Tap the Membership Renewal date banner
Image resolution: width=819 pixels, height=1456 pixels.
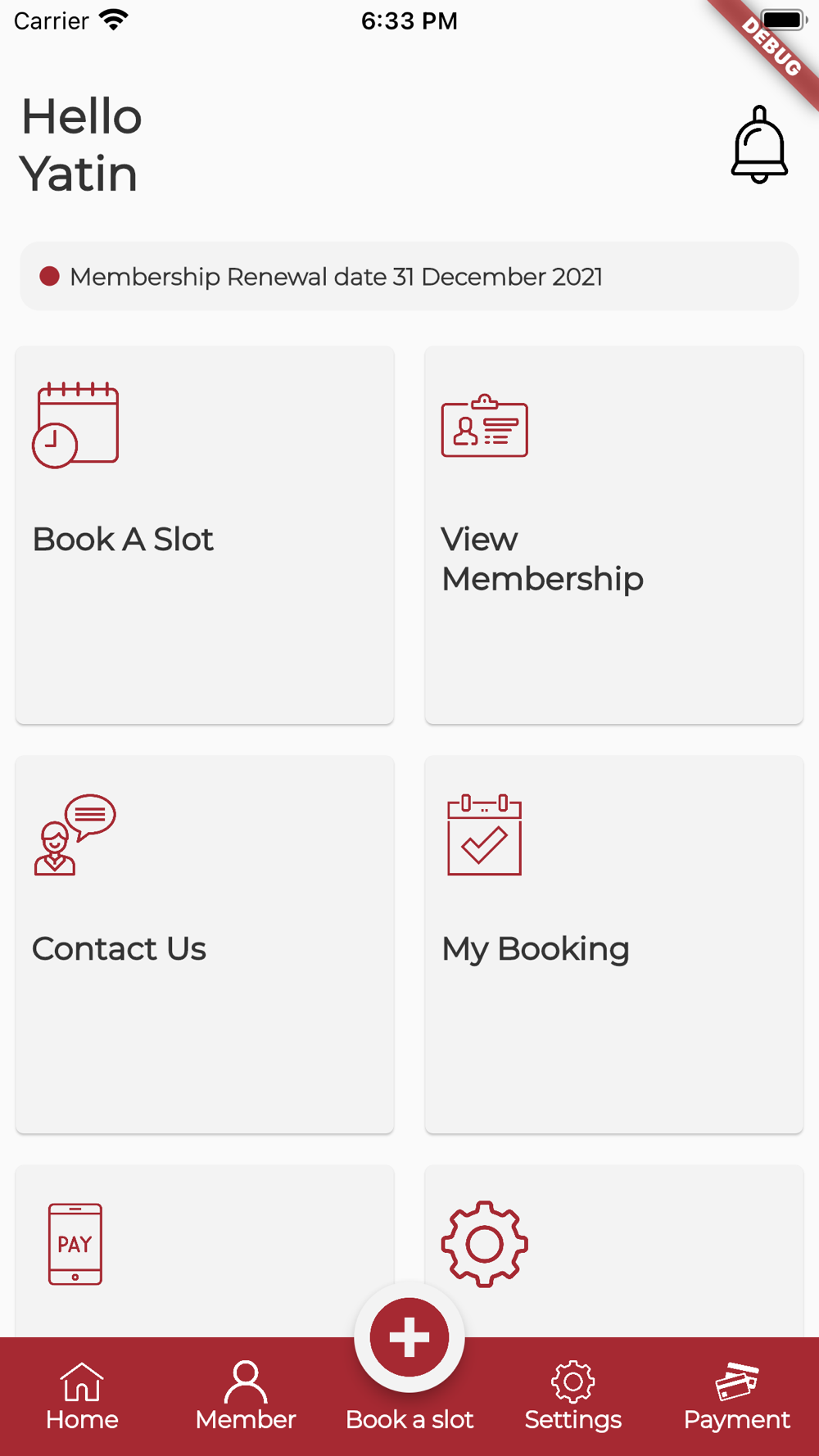409,276
